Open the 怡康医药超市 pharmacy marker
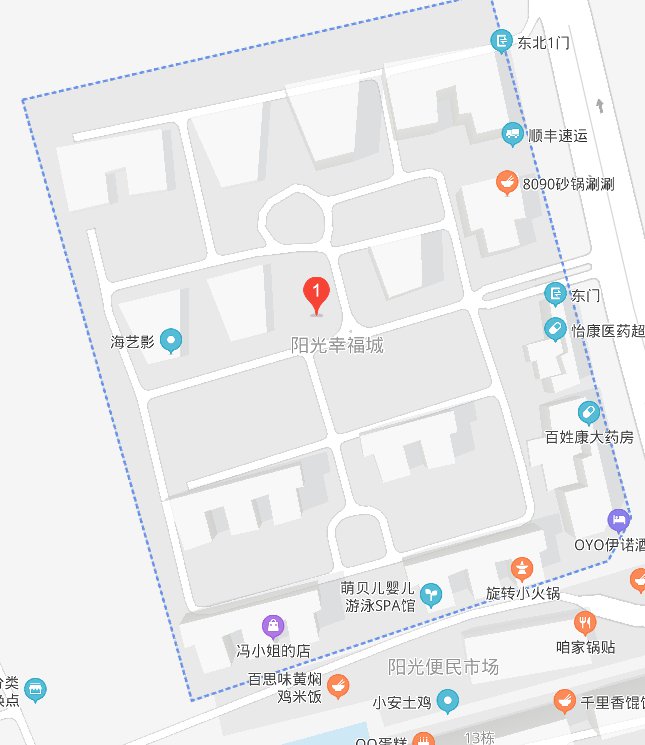 553,328
